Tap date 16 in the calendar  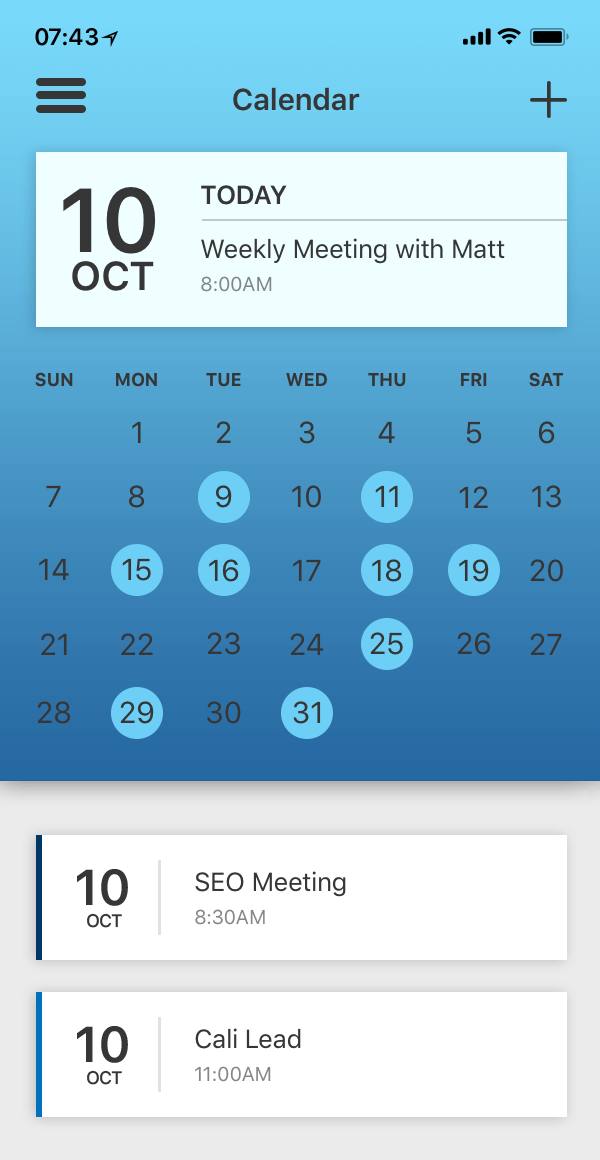click(223, 570)
